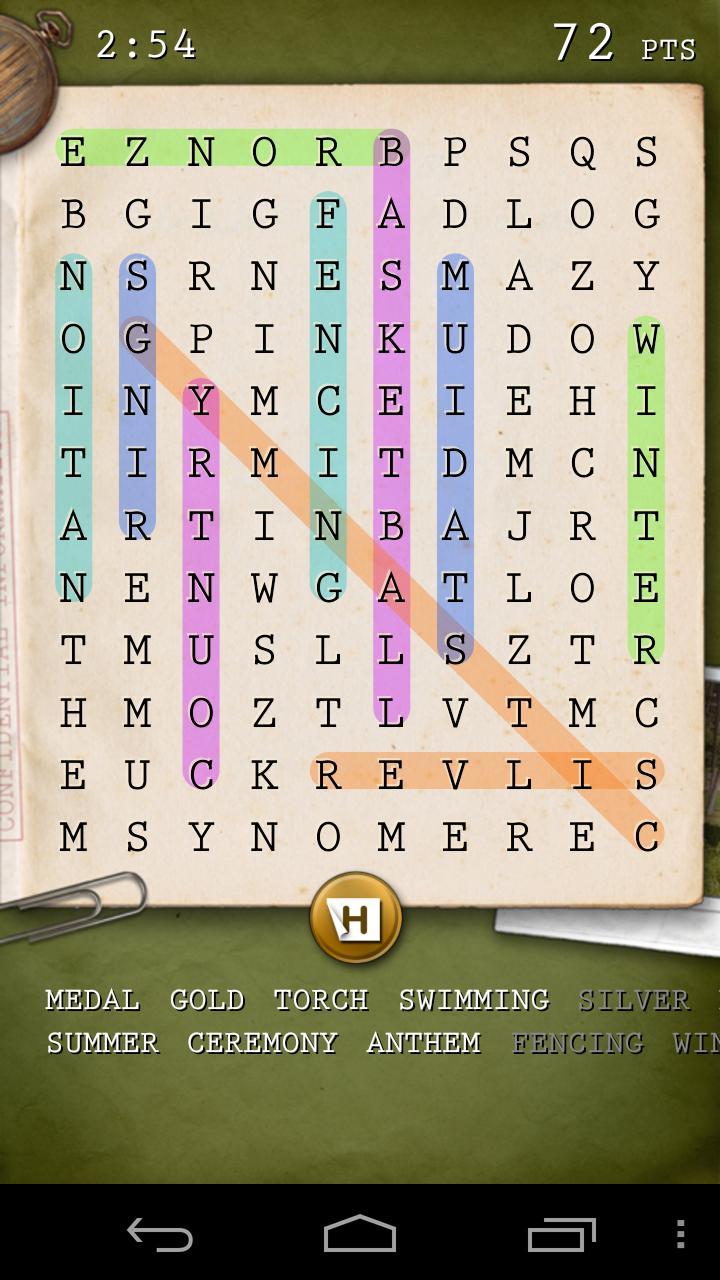Image resolution: width=720 pixels, height=1280 pixels.
Task: Go back with the system back button
Action: coord(160,1234)
